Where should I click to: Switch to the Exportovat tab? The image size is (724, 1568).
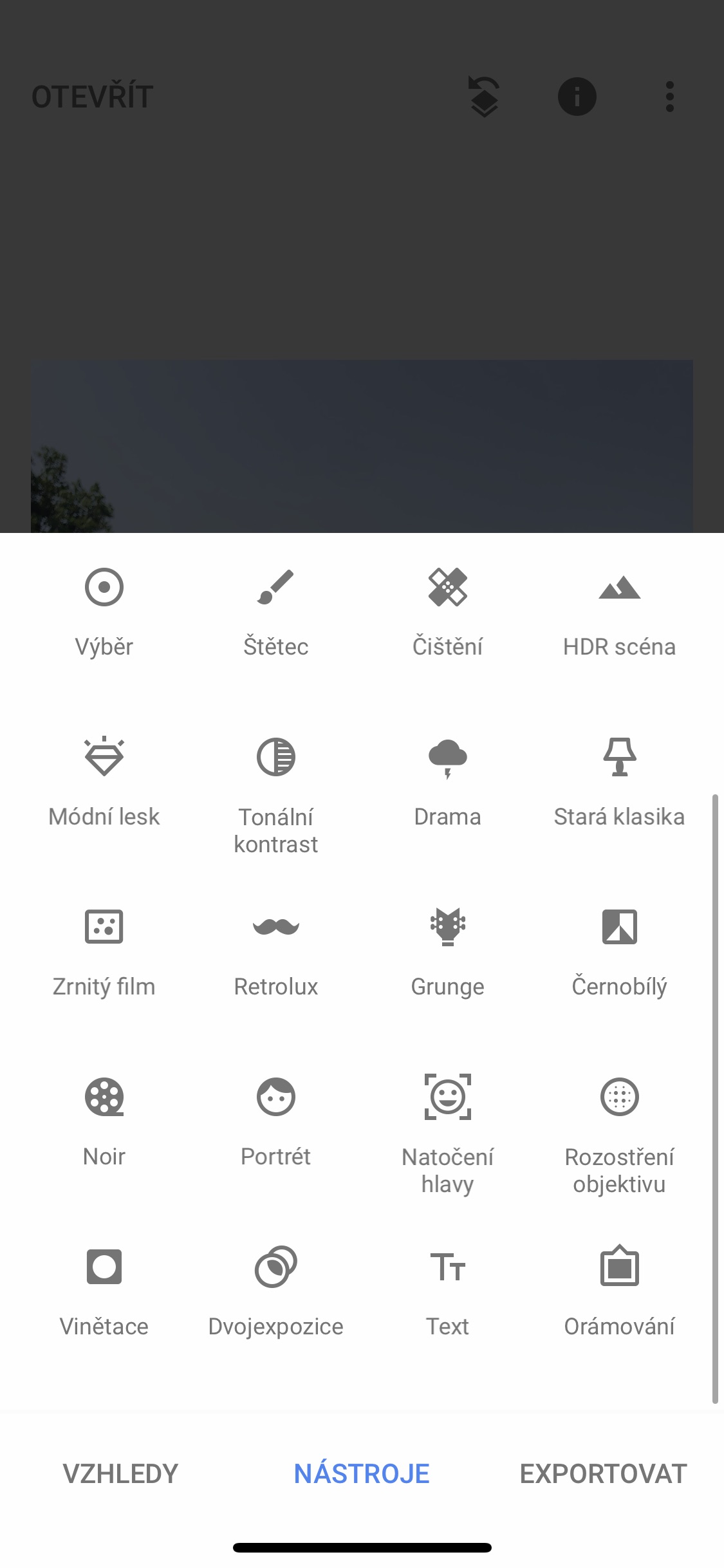pyautogui.click(x=603, y=1473)
